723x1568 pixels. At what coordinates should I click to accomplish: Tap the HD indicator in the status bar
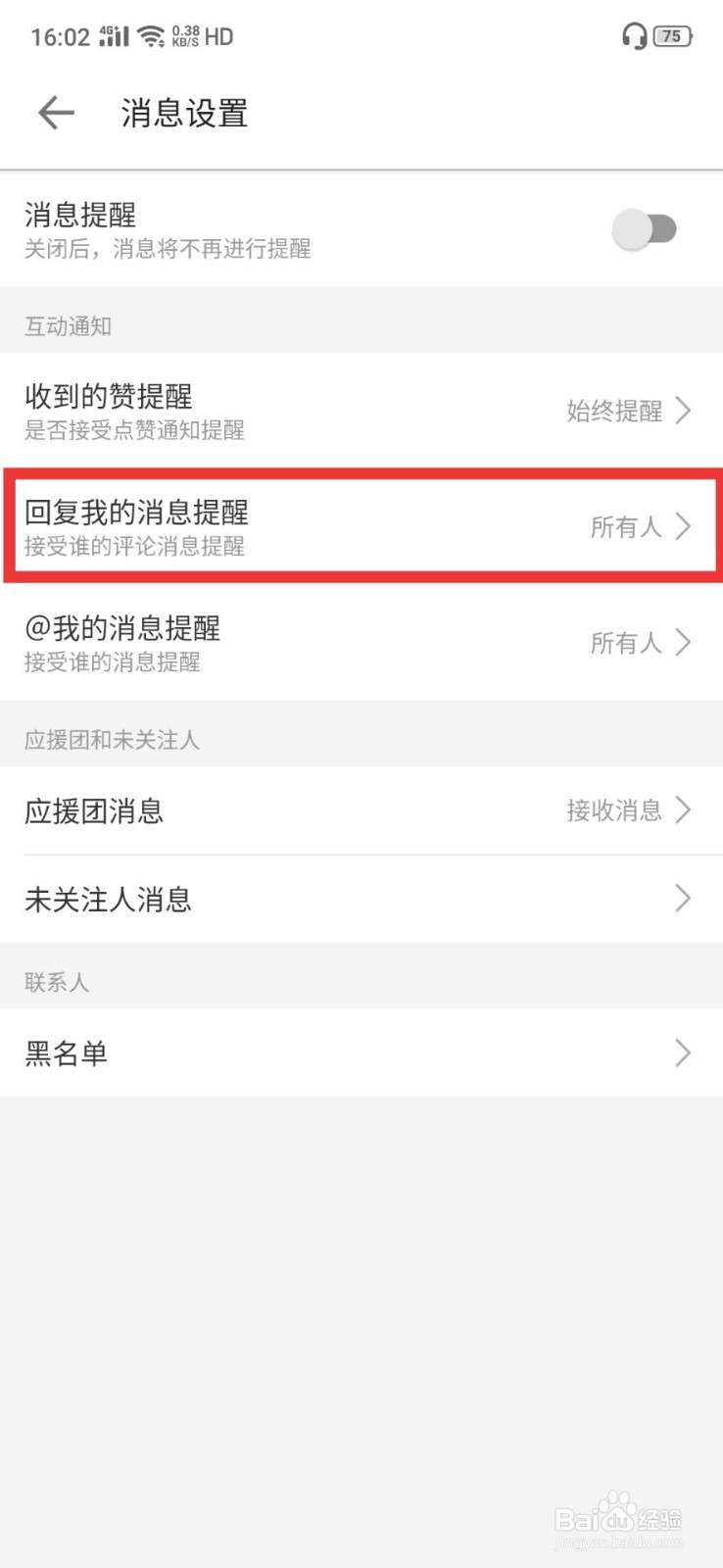click(217, 35)
